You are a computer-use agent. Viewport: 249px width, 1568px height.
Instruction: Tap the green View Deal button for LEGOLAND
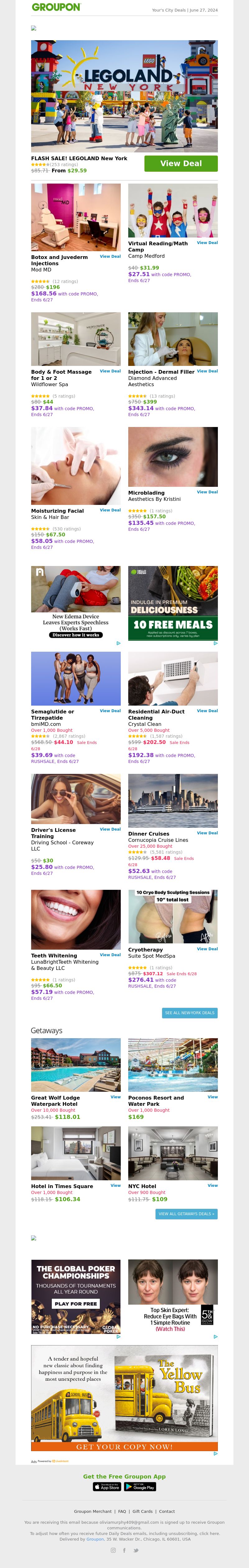181,163
